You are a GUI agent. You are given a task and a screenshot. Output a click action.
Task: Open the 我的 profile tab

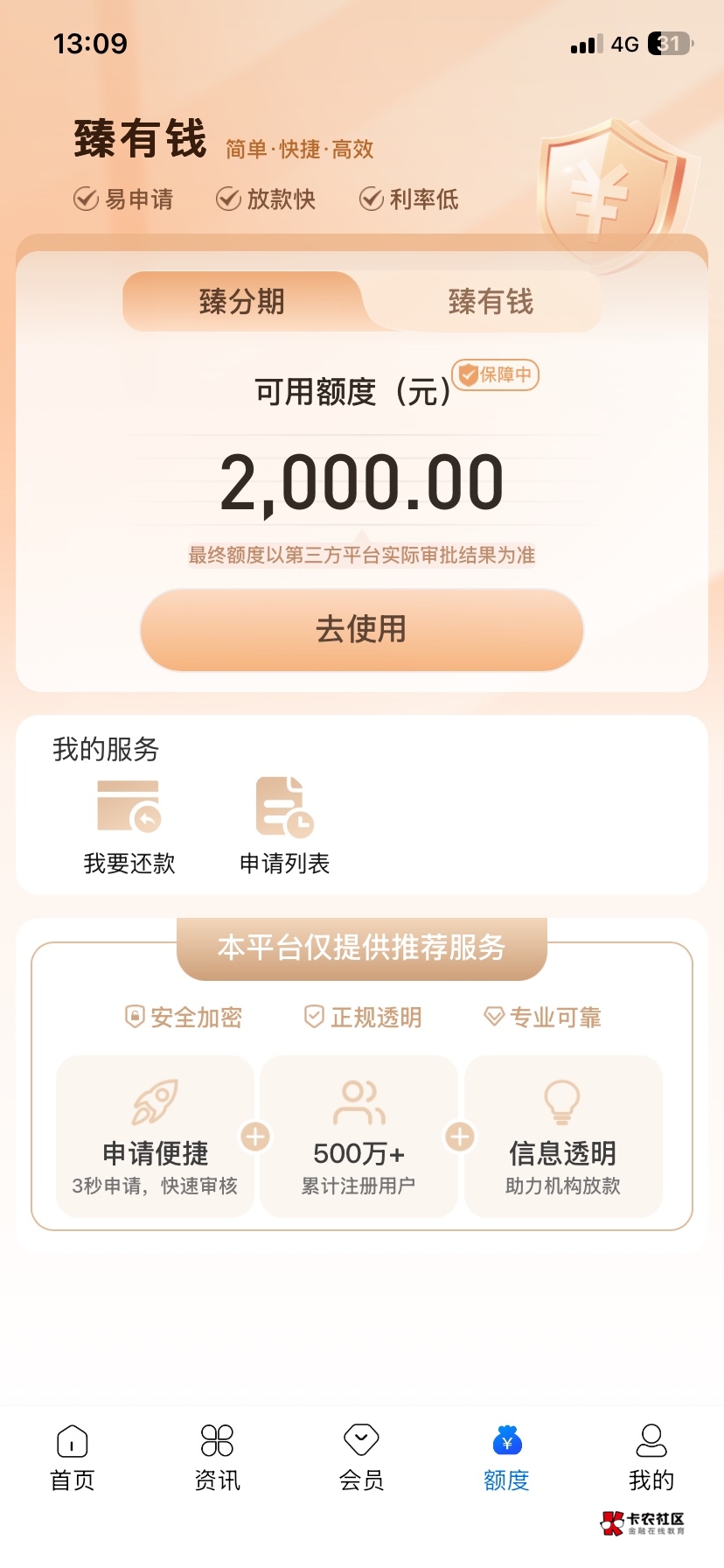651,1458
